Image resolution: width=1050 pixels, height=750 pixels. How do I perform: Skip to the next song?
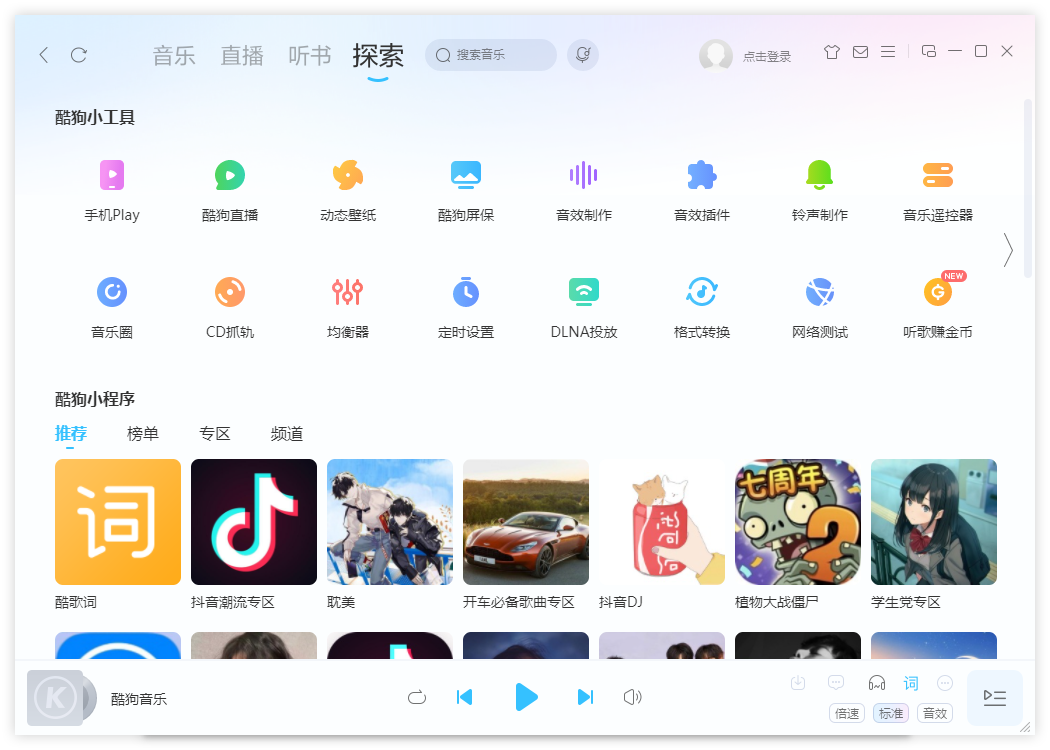coord(586,697)
